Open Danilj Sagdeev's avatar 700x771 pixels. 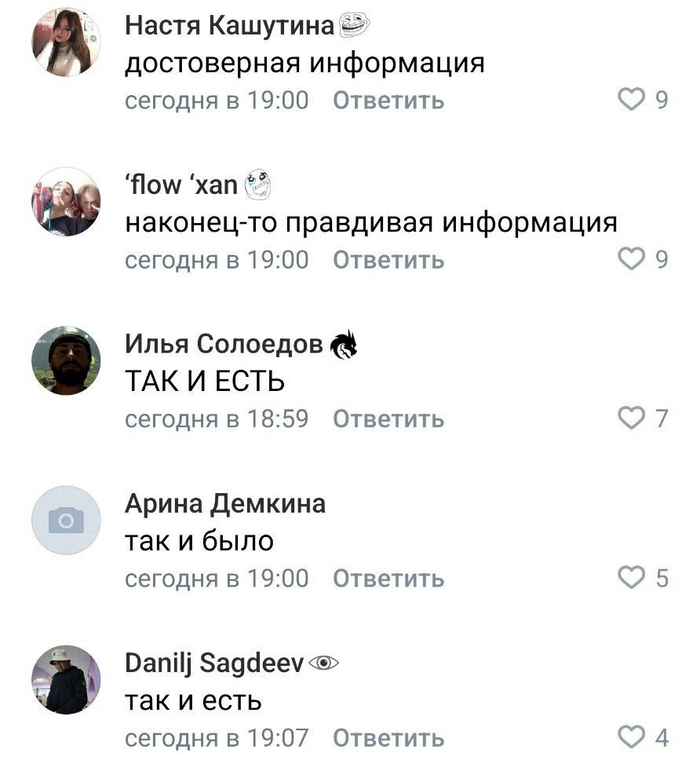click(x=67, y=679)
